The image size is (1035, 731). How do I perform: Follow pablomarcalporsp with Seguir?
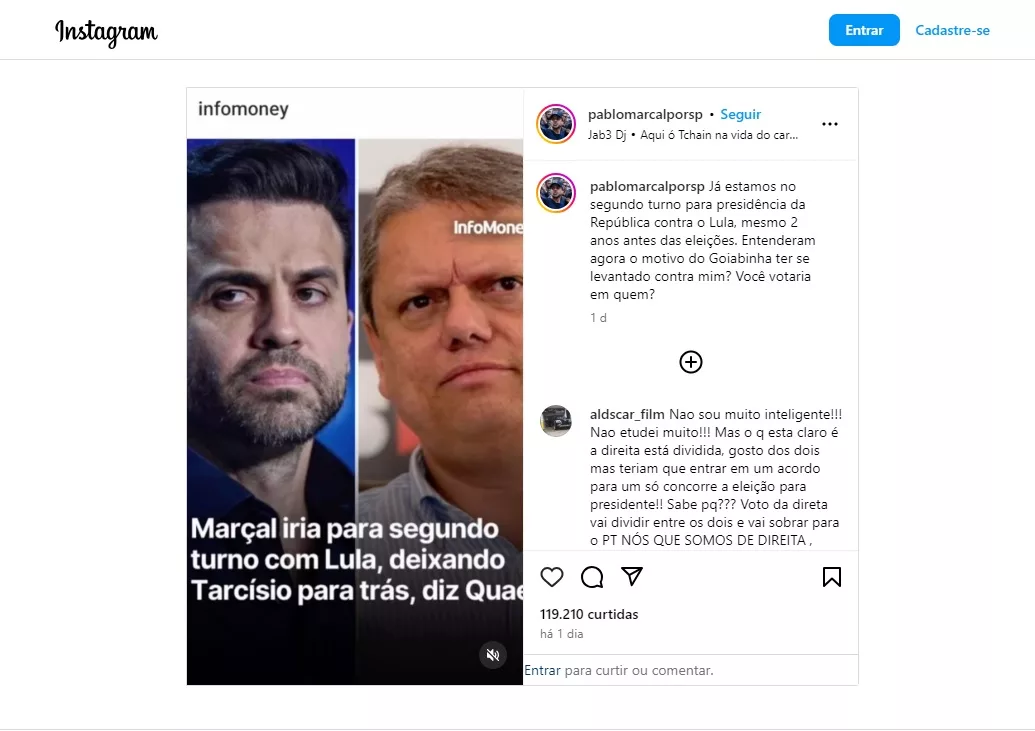point(740,115)
